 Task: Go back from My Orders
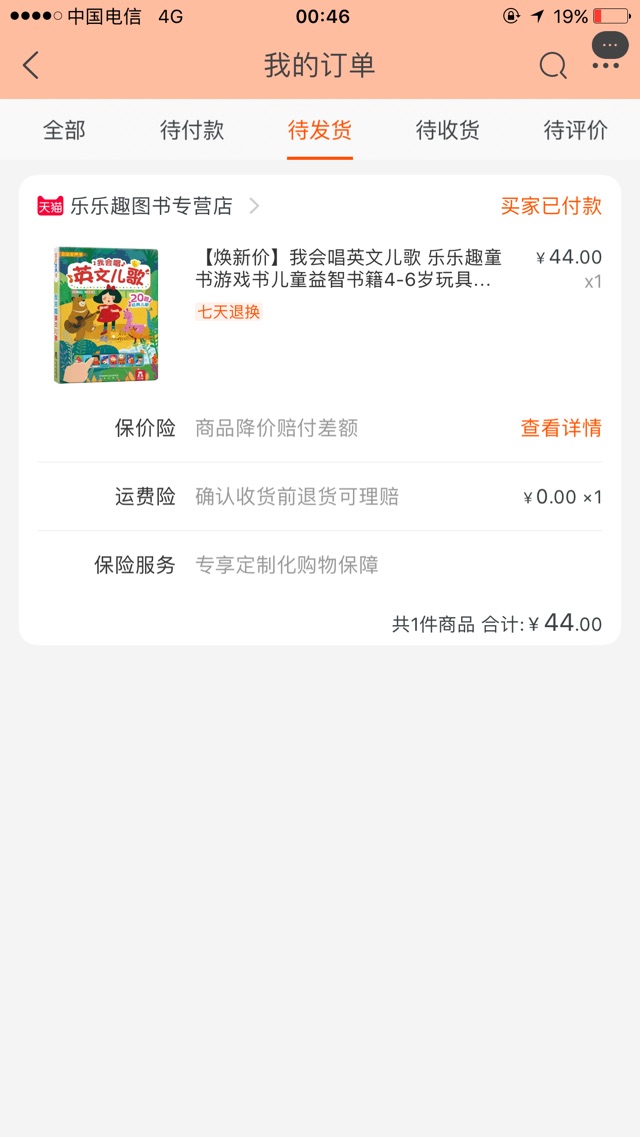pyautogui.click(x=30, y=65)
